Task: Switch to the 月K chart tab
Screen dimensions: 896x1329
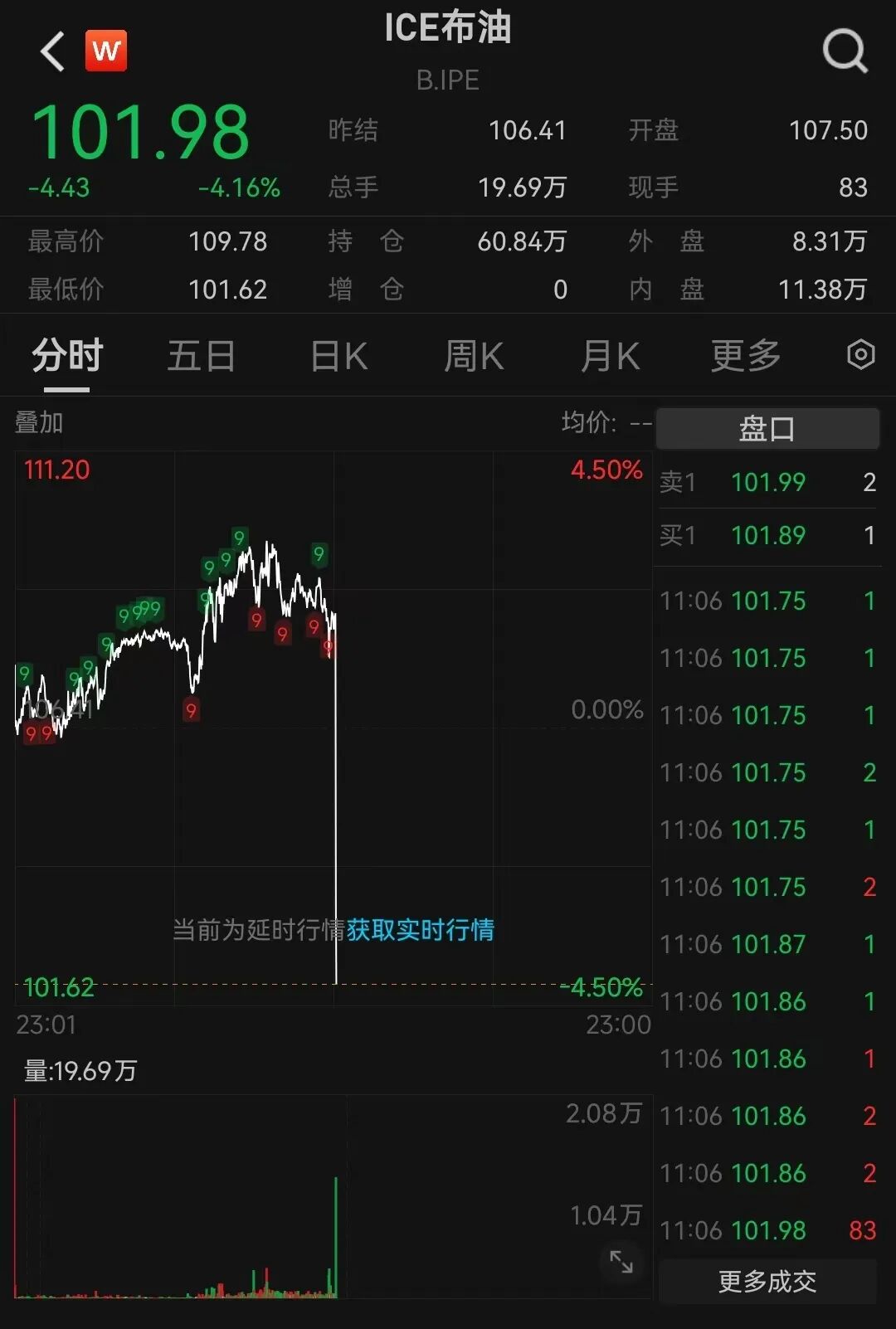Action: point(610,357)
